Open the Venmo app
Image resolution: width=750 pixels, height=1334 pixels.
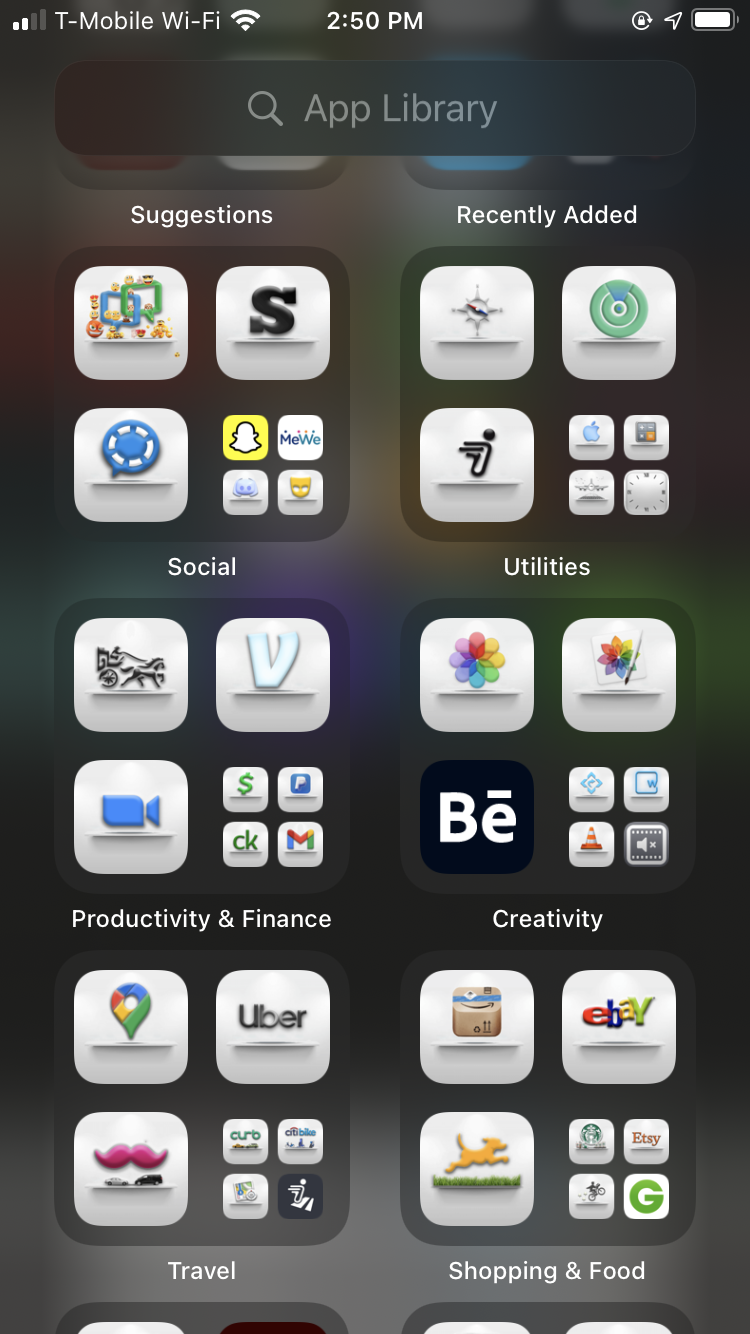tap(273, 674)
